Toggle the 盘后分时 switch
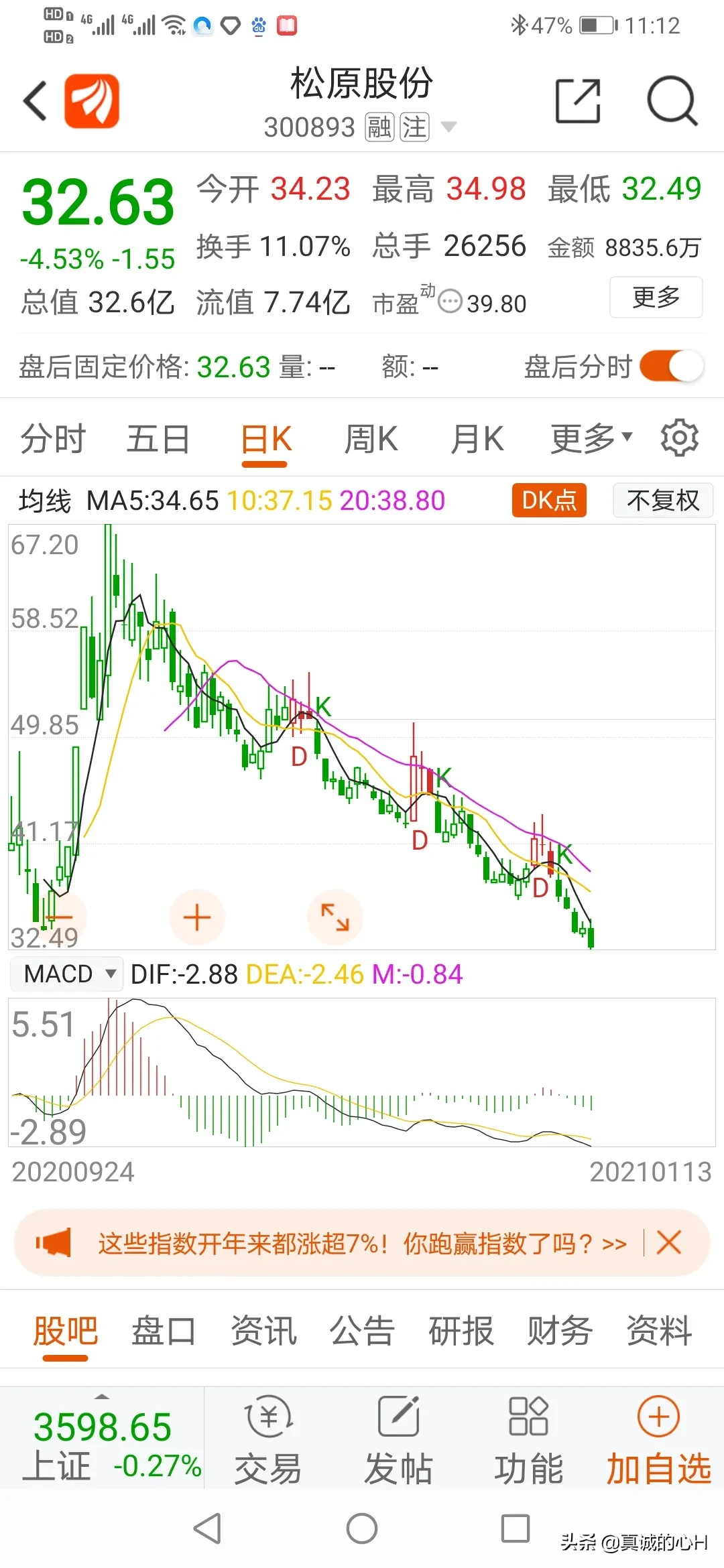 point(671,367)
